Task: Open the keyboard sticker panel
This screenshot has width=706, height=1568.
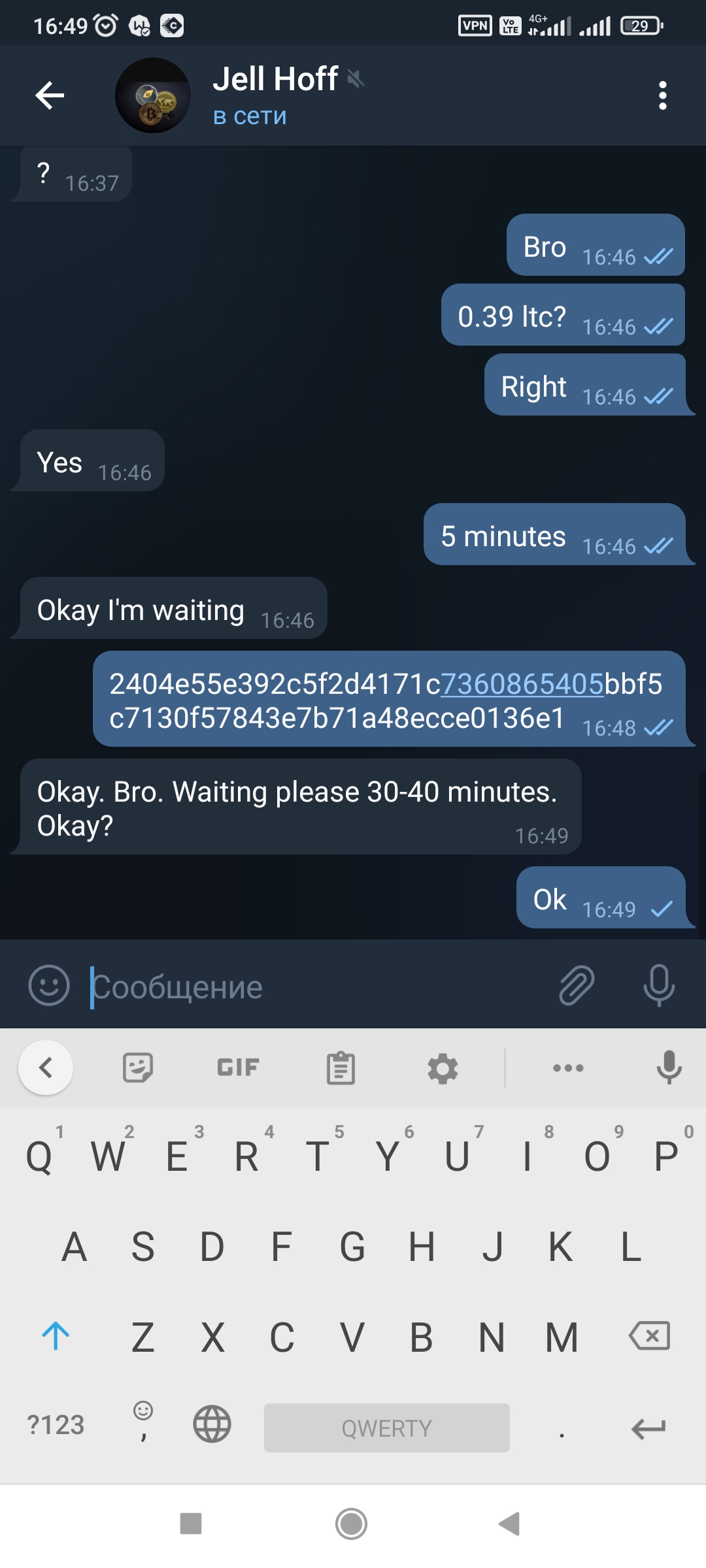Action: [x=138, y=1068]
